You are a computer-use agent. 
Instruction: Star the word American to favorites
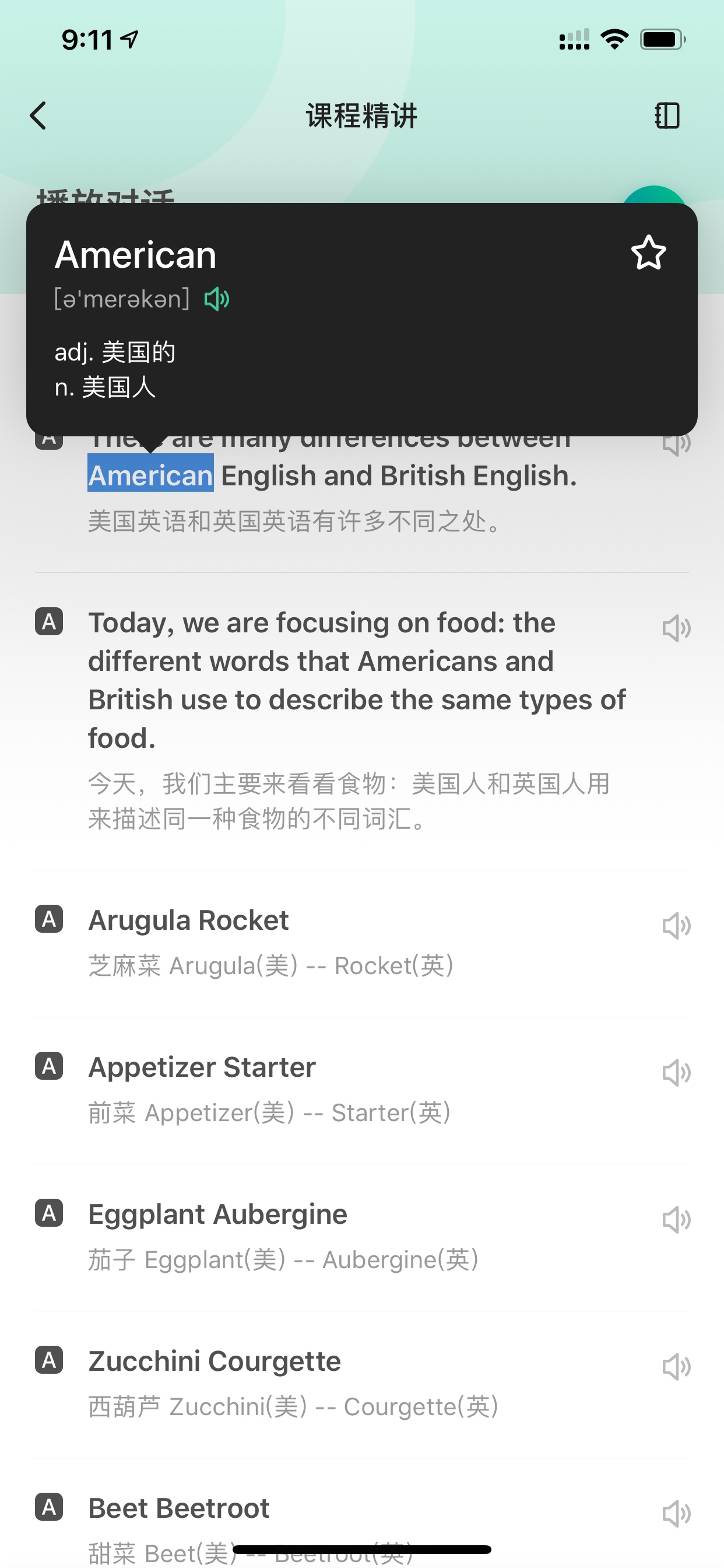[648, 253]
